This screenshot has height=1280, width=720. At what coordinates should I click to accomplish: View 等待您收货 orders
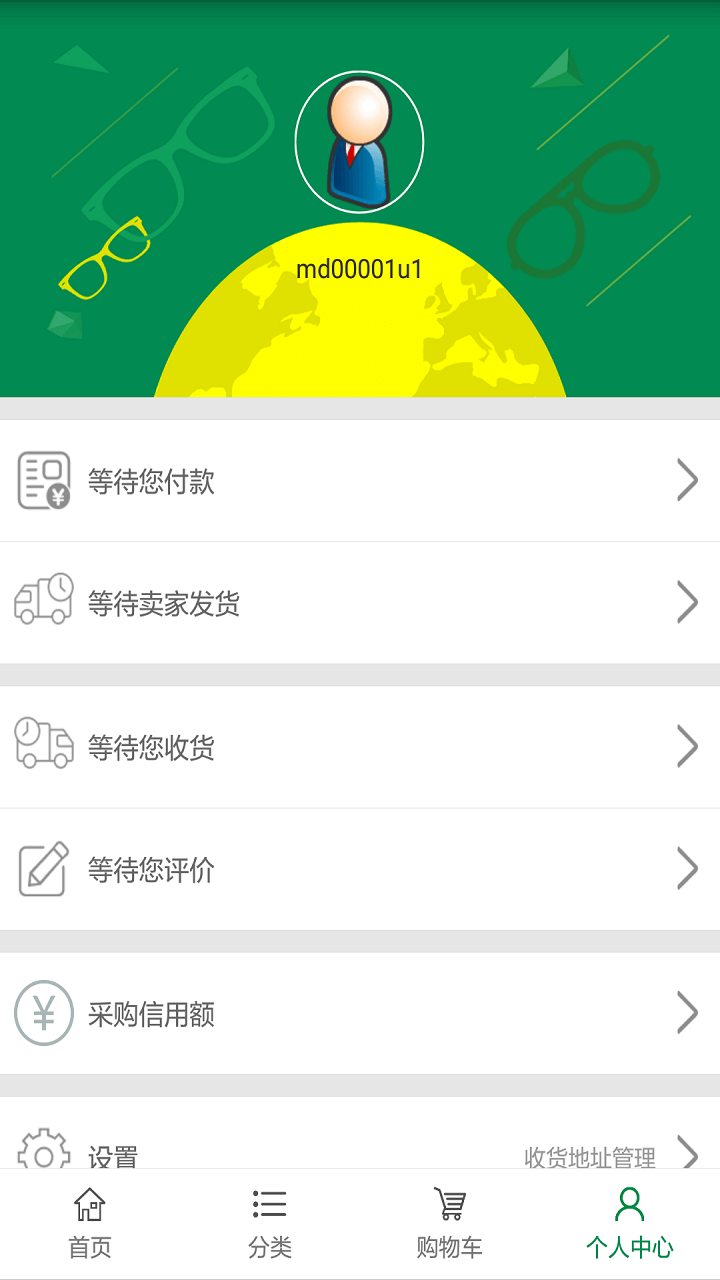(x=360, y=747)
